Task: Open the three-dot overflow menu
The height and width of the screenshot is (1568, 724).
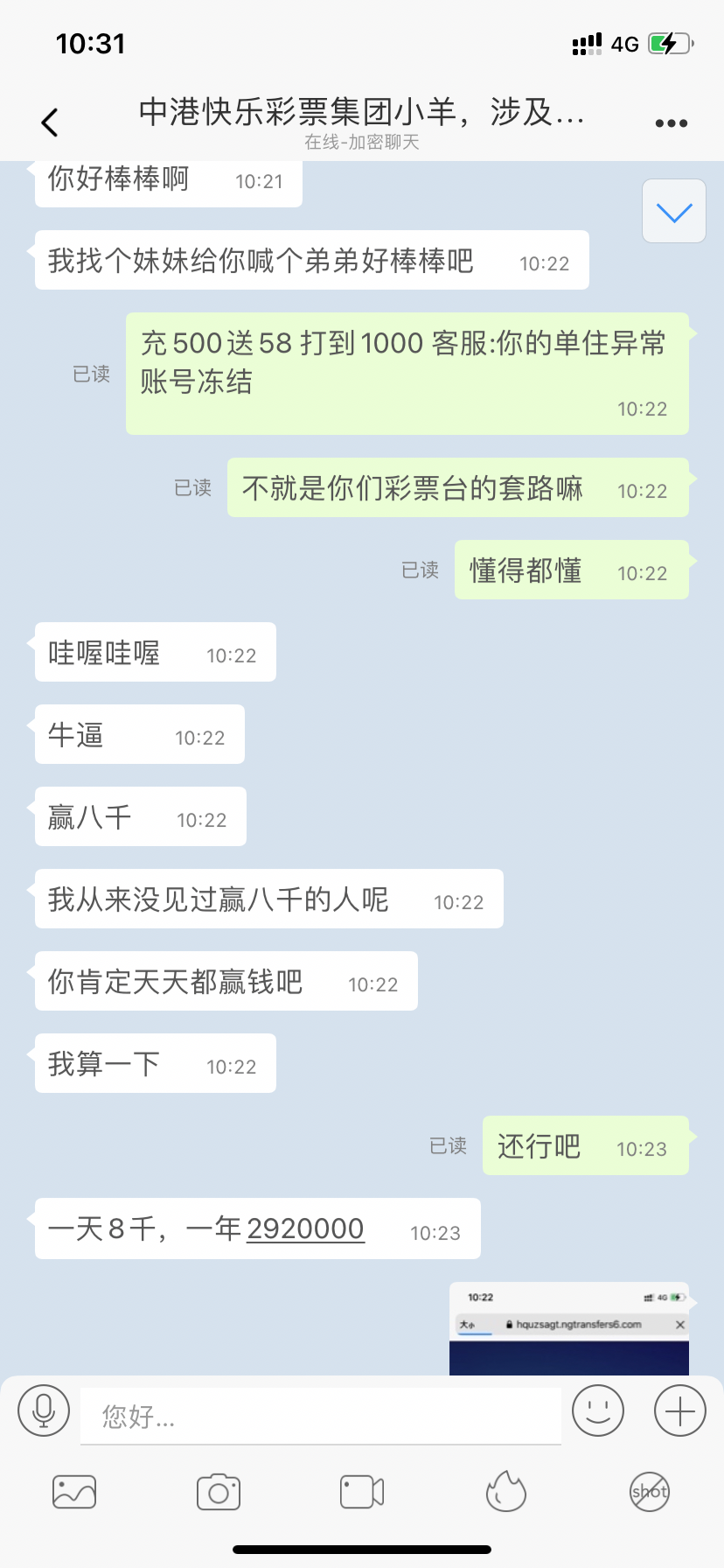Action: click(671, 123)
